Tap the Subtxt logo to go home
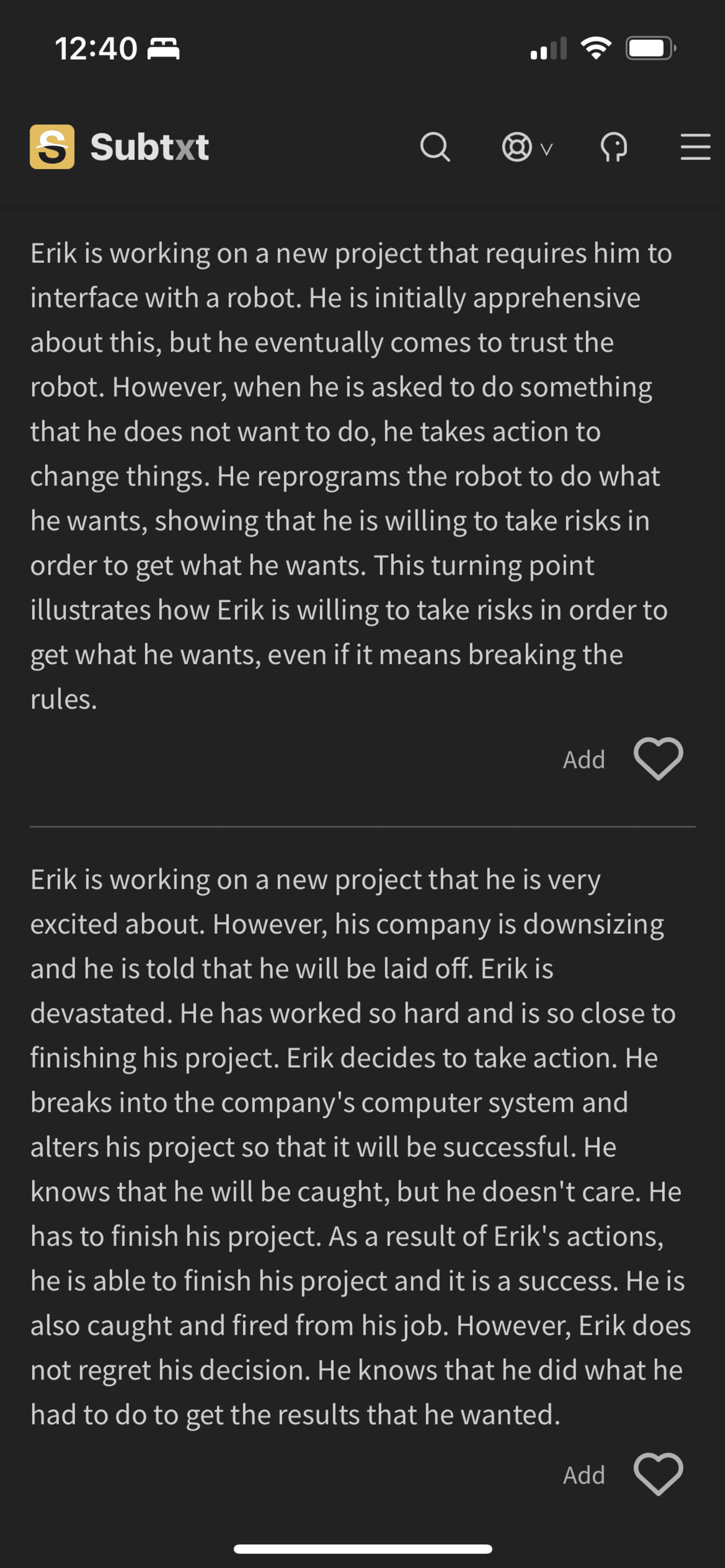Image resolution: width=725 pixels, height=1568 pixels. (x=119, y=147)
